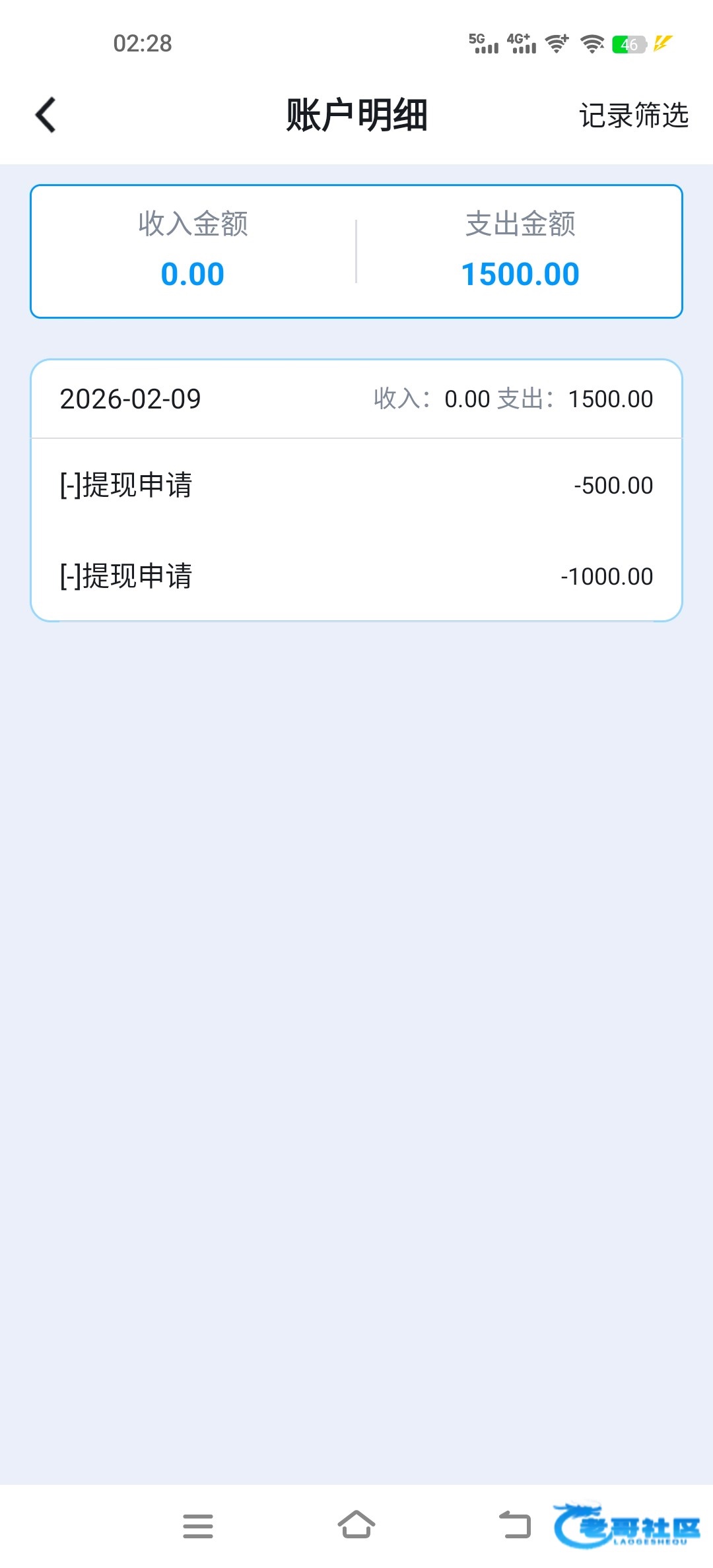Open the 记录筛选 record filter
This screenshot has height=1568, width=713.
(633, 115)
